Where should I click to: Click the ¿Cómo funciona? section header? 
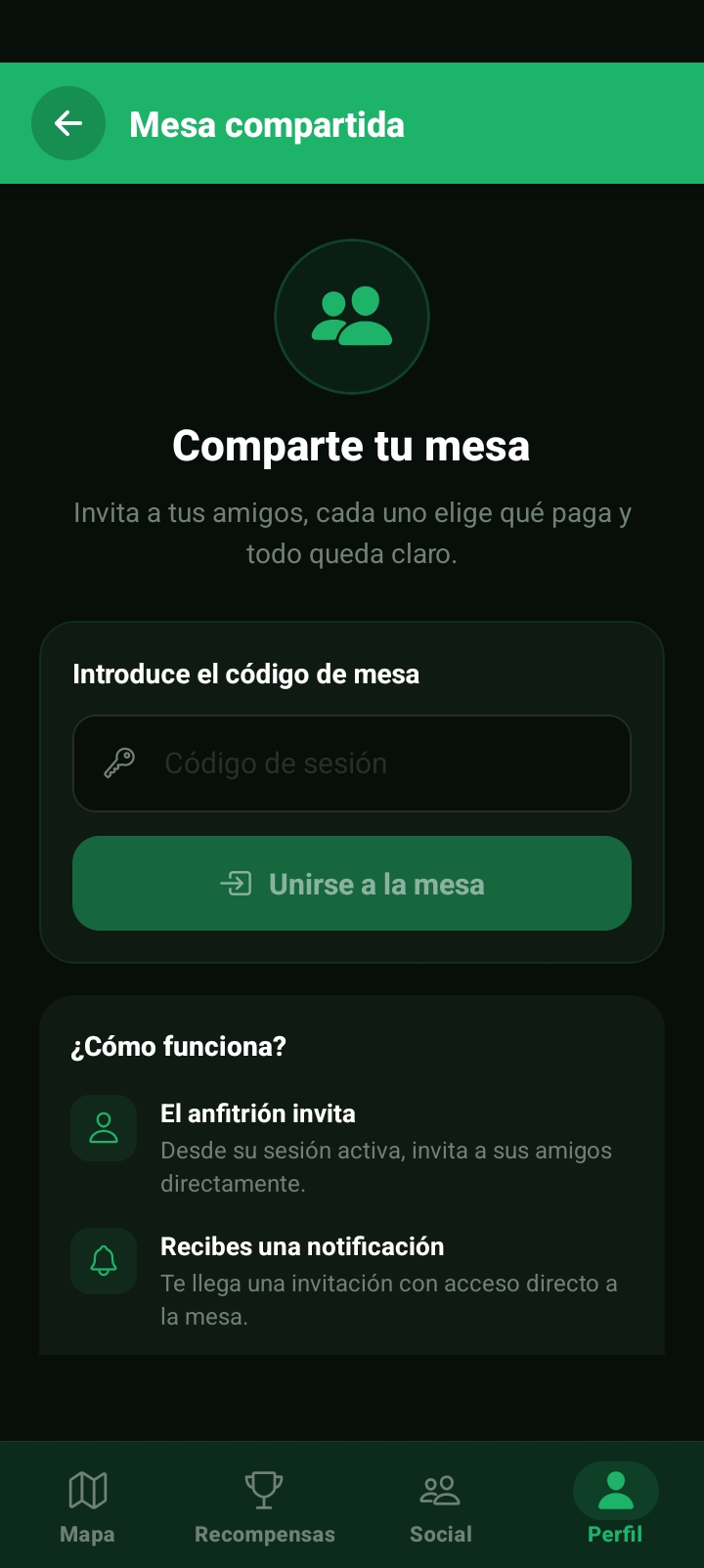(x=179, y=1046)
